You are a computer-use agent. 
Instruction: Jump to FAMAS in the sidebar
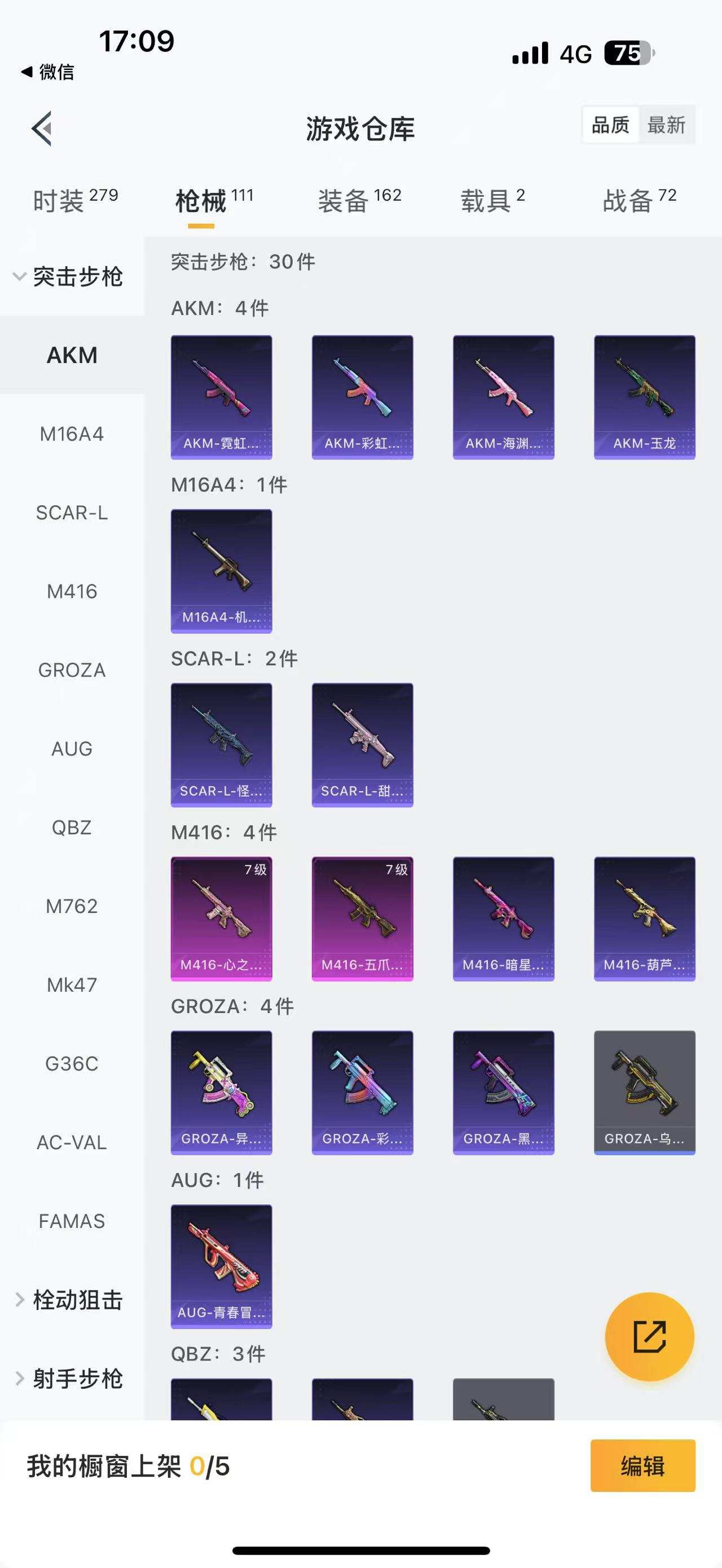[x=72, y=1221]
